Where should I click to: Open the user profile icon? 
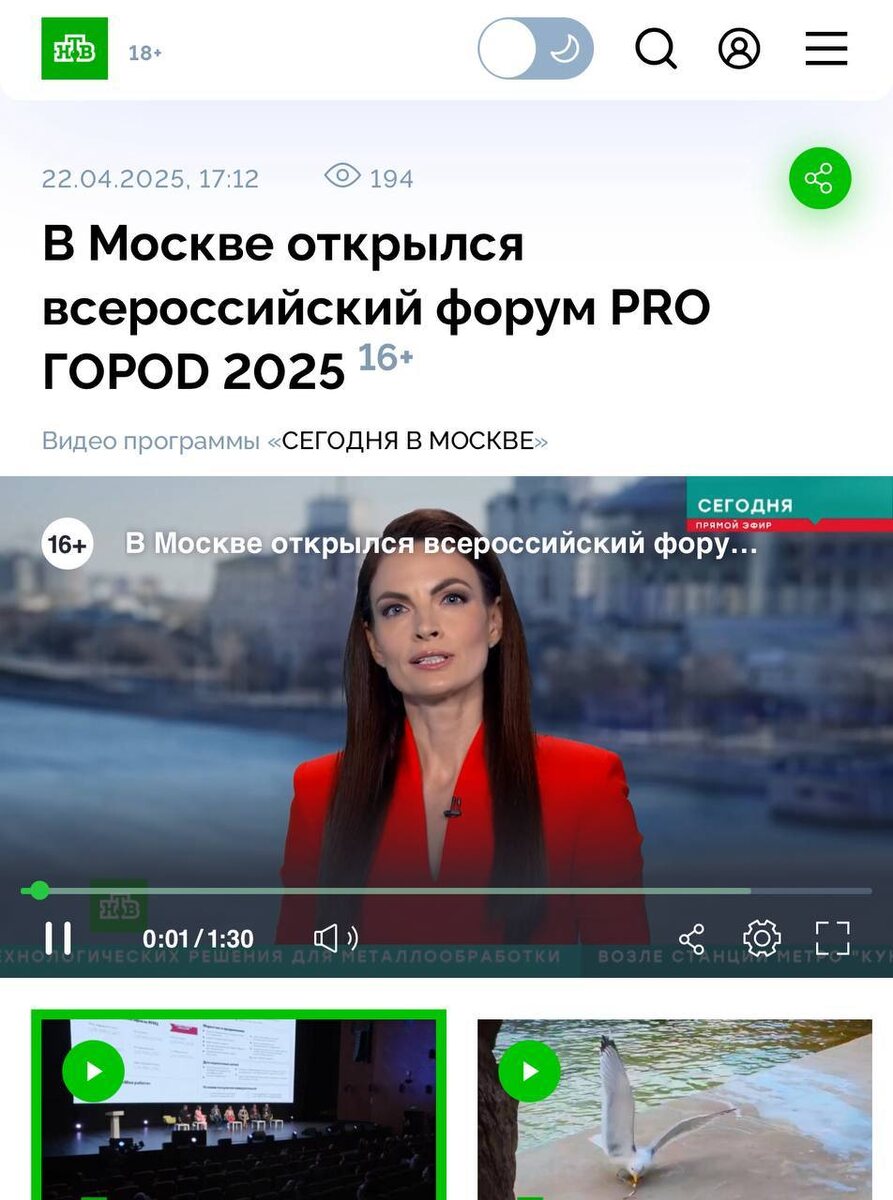pyautogui.click(x=738, y=49)
